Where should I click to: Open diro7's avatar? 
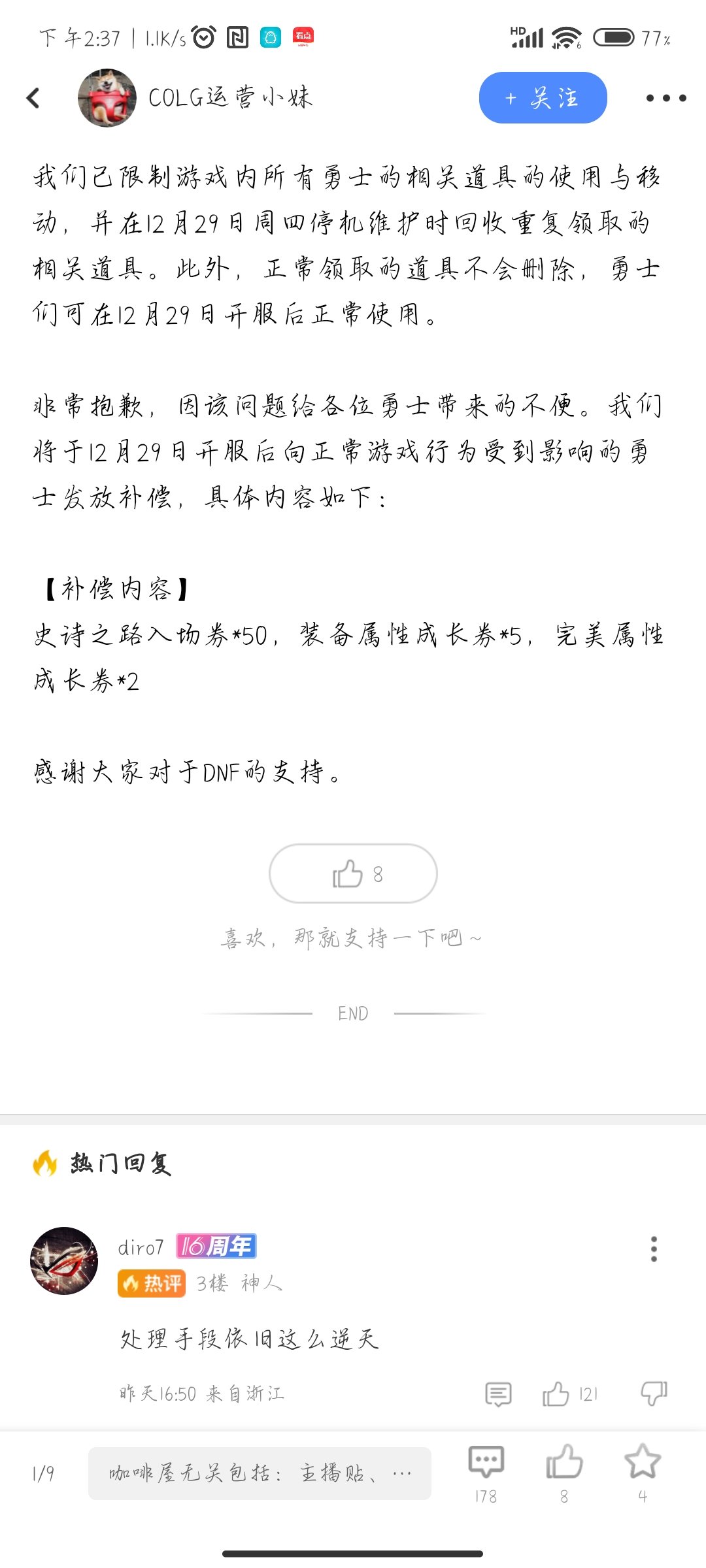(64, 1260)
